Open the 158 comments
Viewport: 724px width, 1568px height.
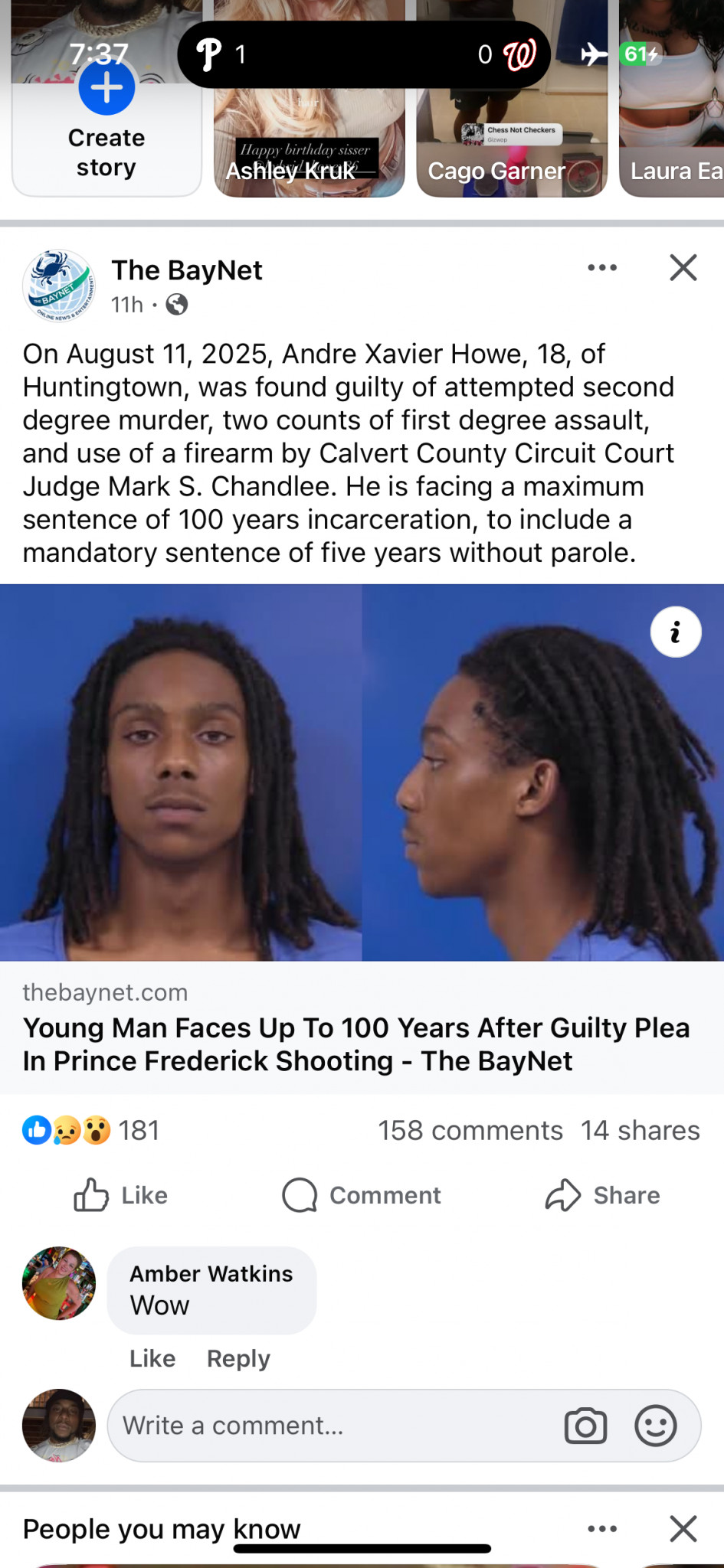click(x=470, y=1130)
